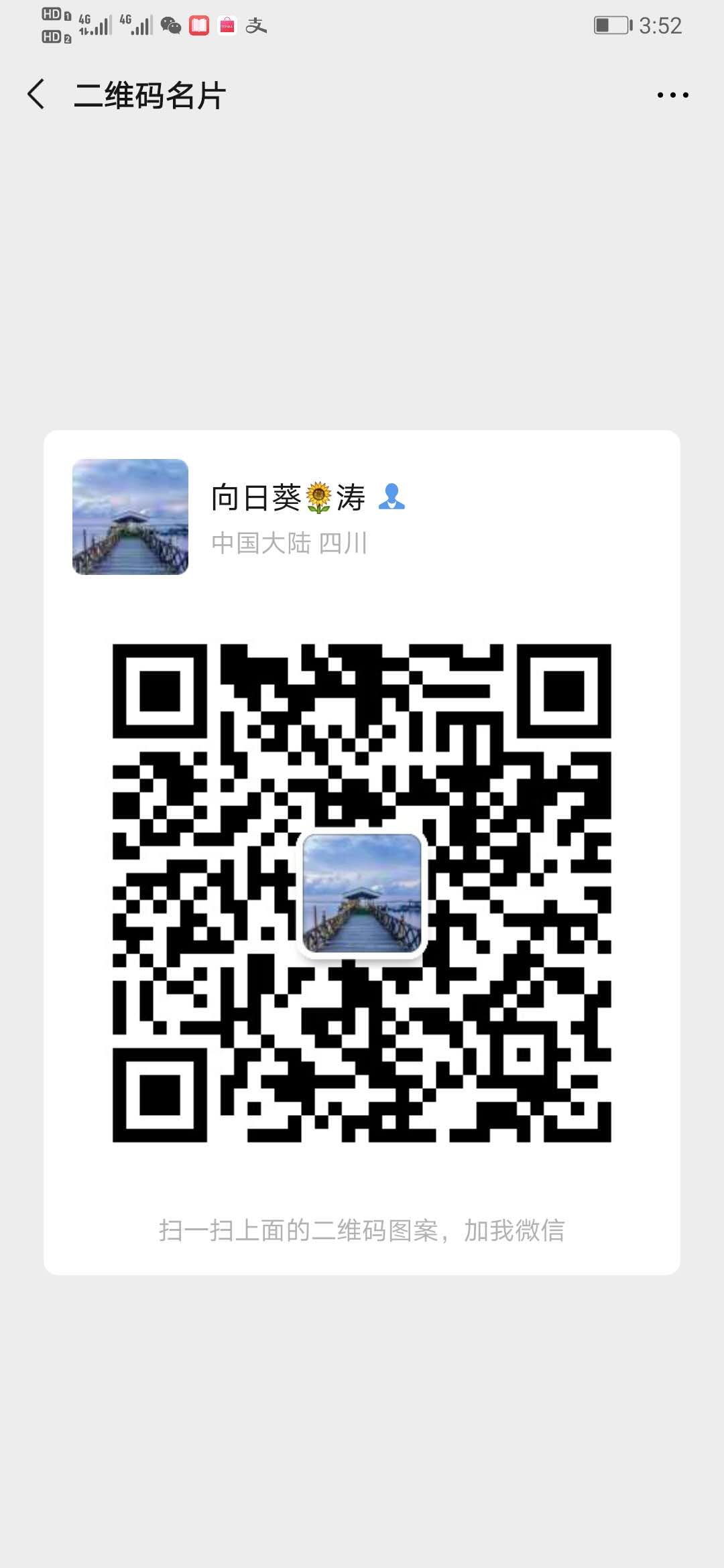Image resolution: width=724 pixels, height=1568 pixels.
Task: Tap the profile avatar photo of the pier
Action: point(129,517)
